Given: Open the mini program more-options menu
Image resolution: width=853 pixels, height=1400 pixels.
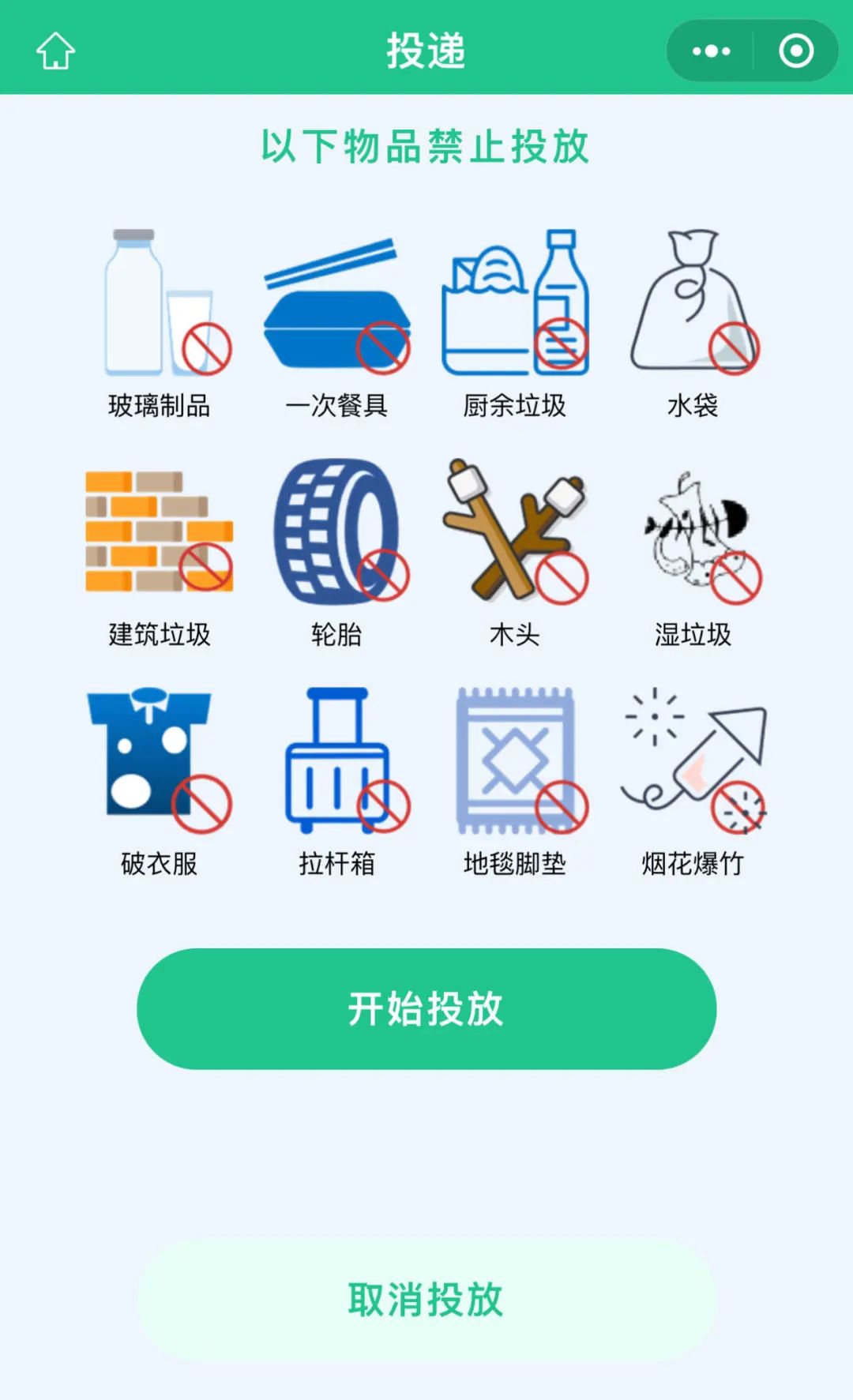Looking at the screenshot, I should 711,51.
